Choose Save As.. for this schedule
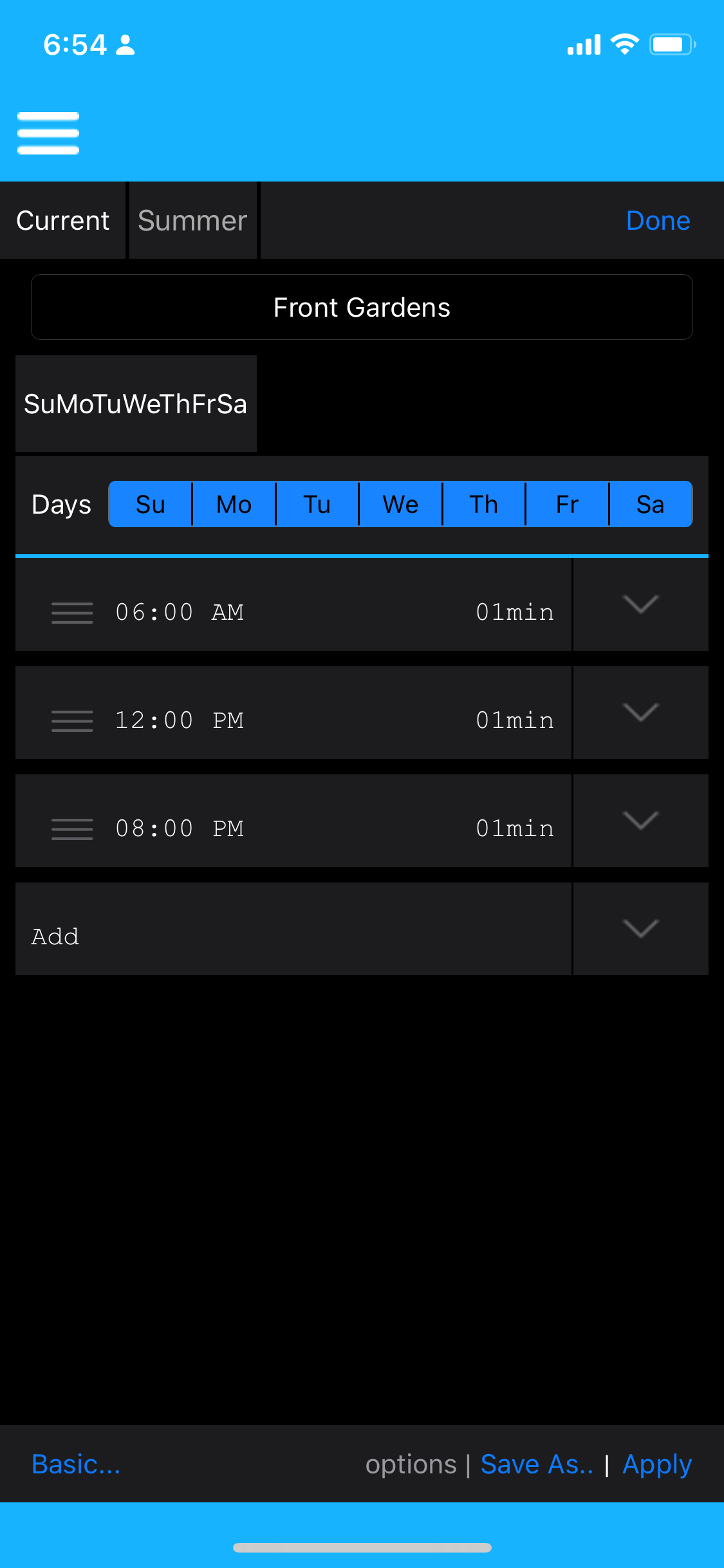Screen dimensions: 724x1568 tap(537, 1464)
